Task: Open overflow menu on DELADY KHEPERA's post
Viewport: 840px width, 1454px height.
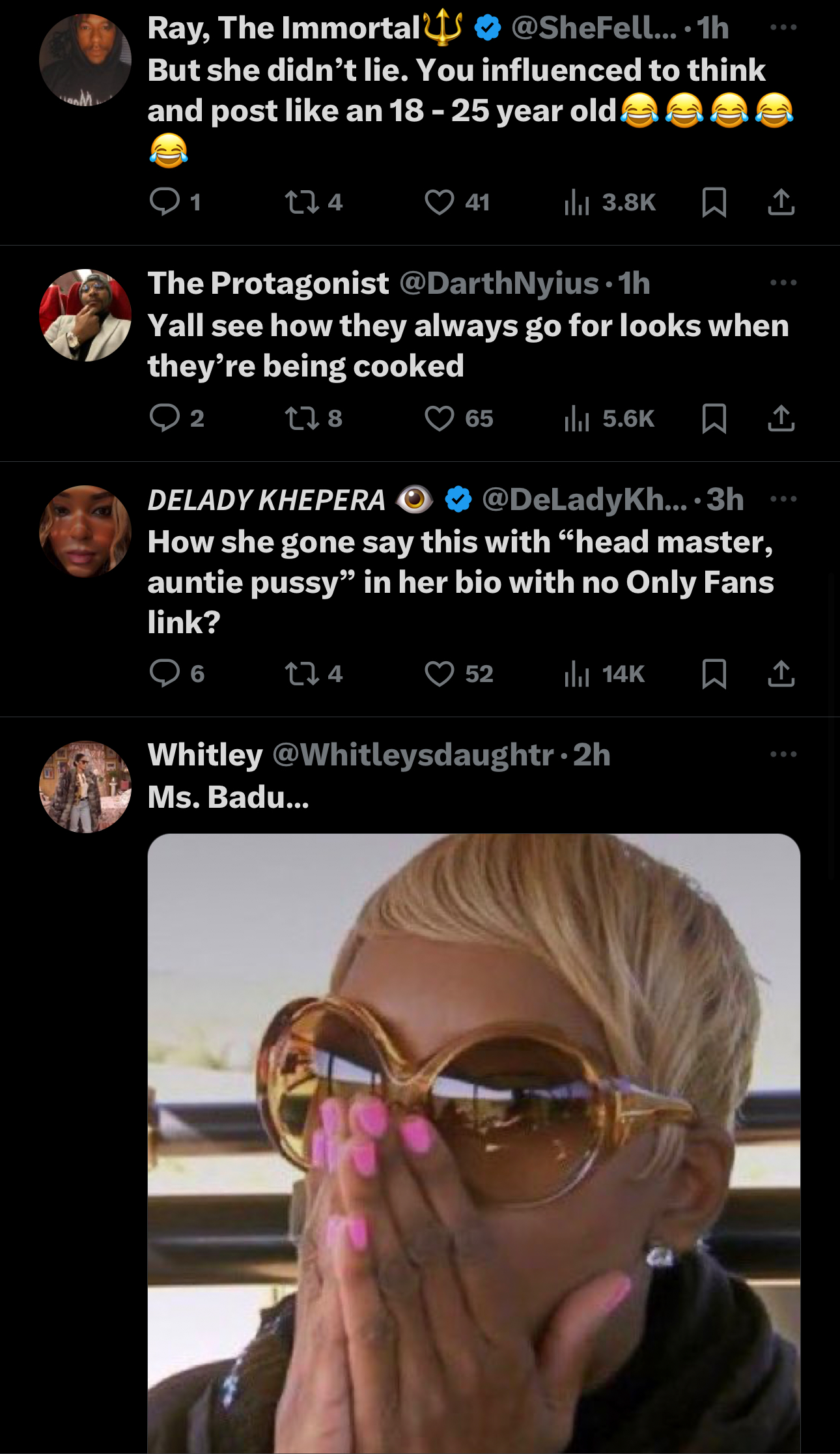Action: point(783,499)
